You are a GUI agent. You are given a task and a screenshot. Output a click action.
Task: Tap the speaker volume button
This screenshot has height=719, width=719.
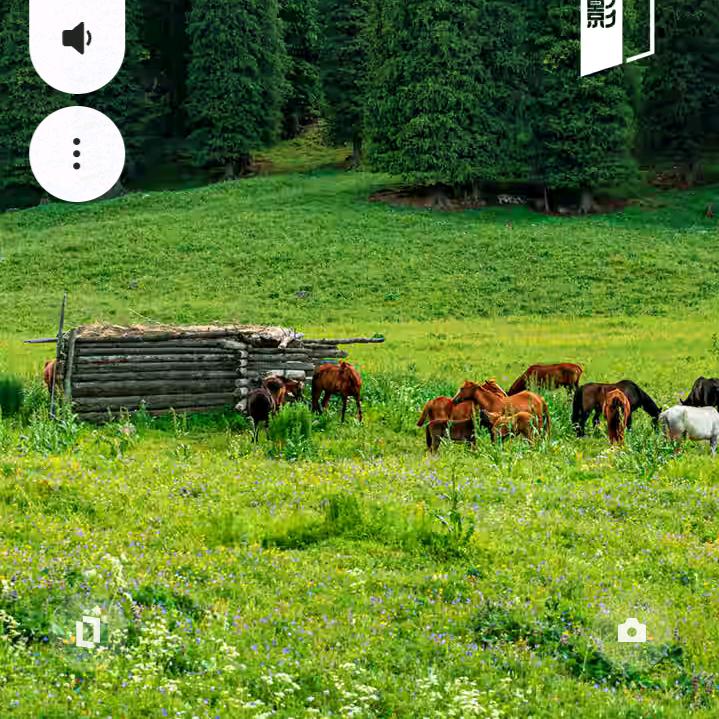tap(77, 39)
